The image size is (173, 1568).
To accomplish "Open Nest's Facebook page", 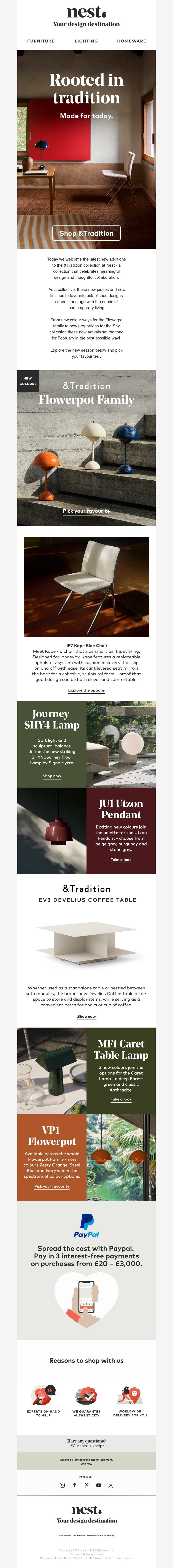I will click(75, 1485).
